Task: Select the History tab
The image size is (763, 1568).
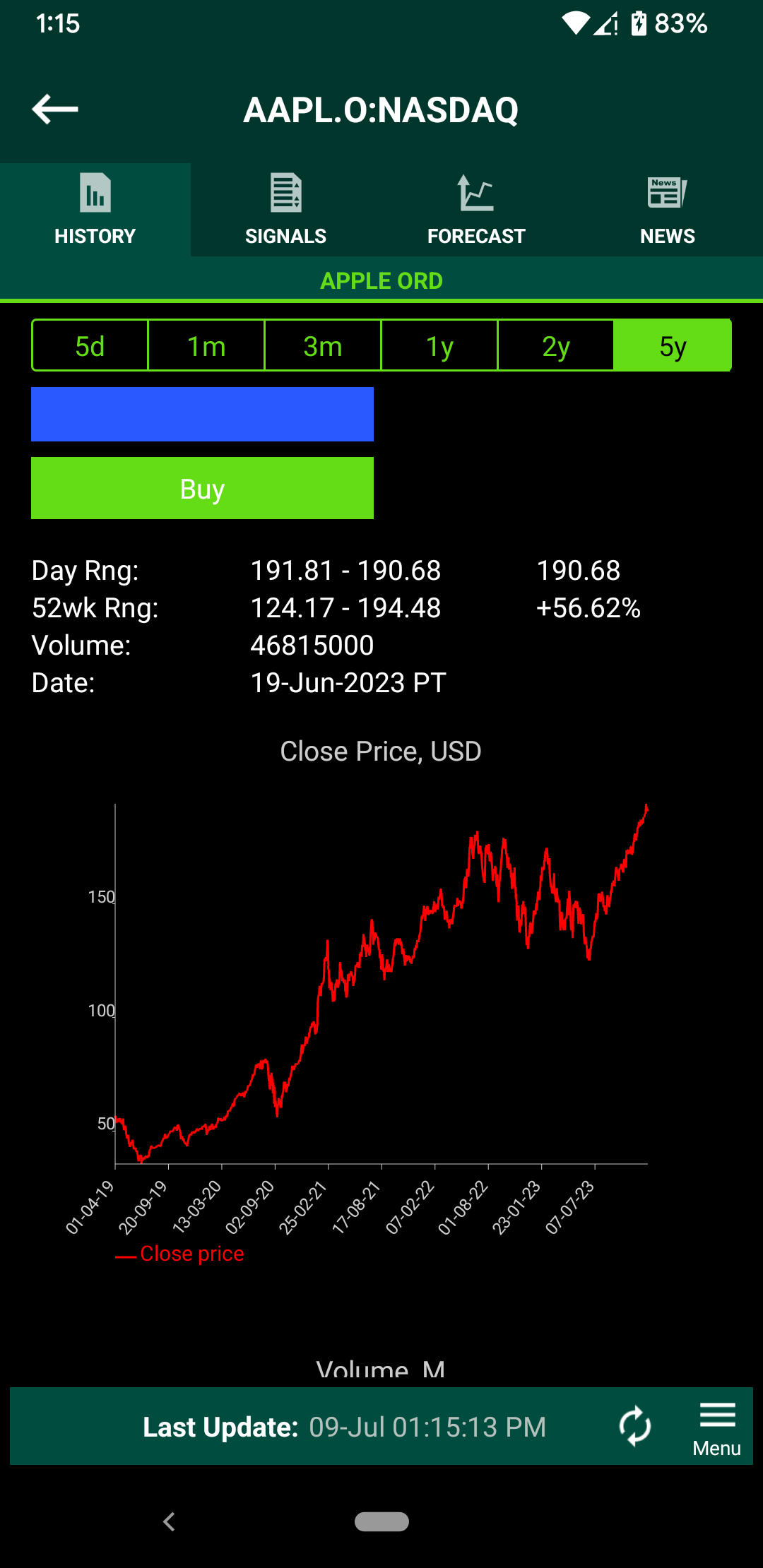Action: 95,210
